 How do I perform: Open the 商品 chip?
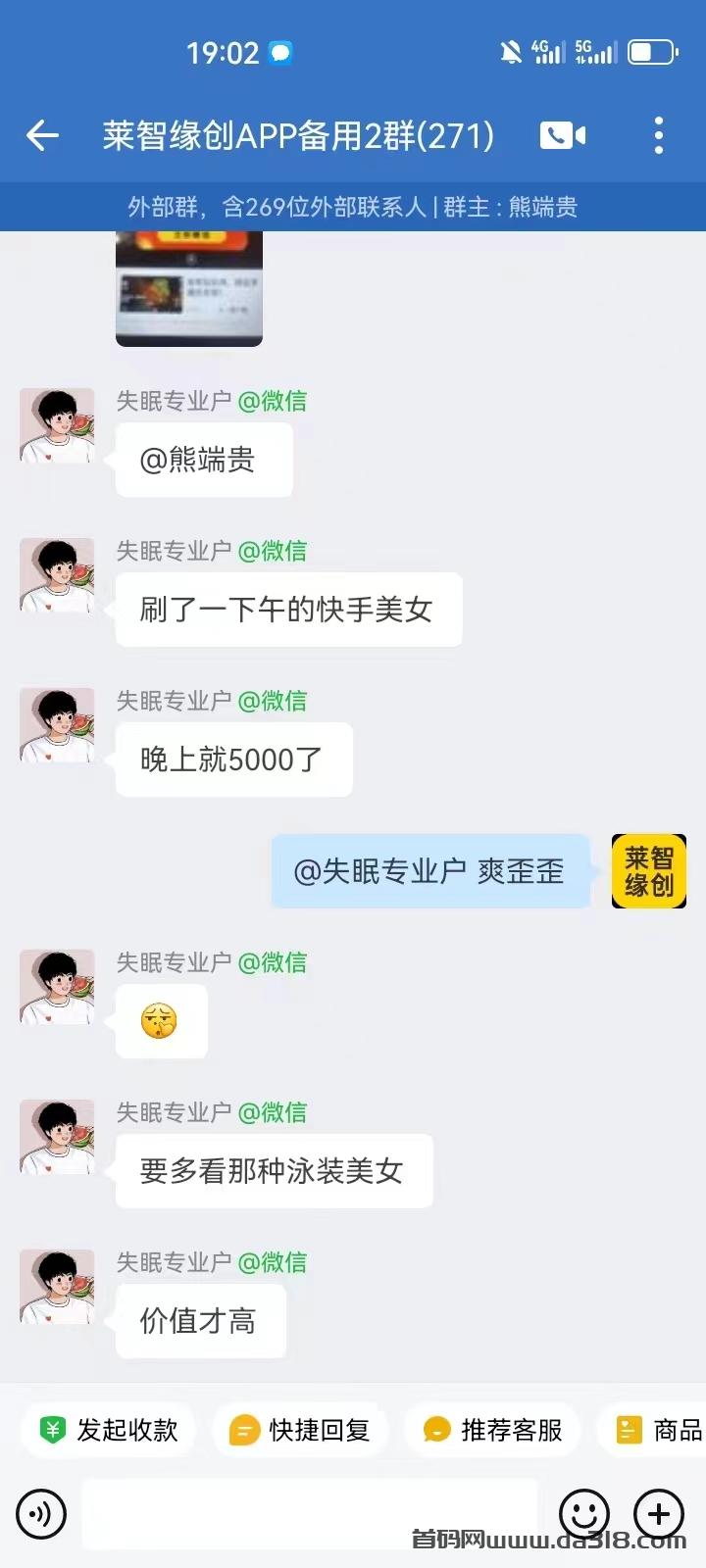coord(652,1430)
